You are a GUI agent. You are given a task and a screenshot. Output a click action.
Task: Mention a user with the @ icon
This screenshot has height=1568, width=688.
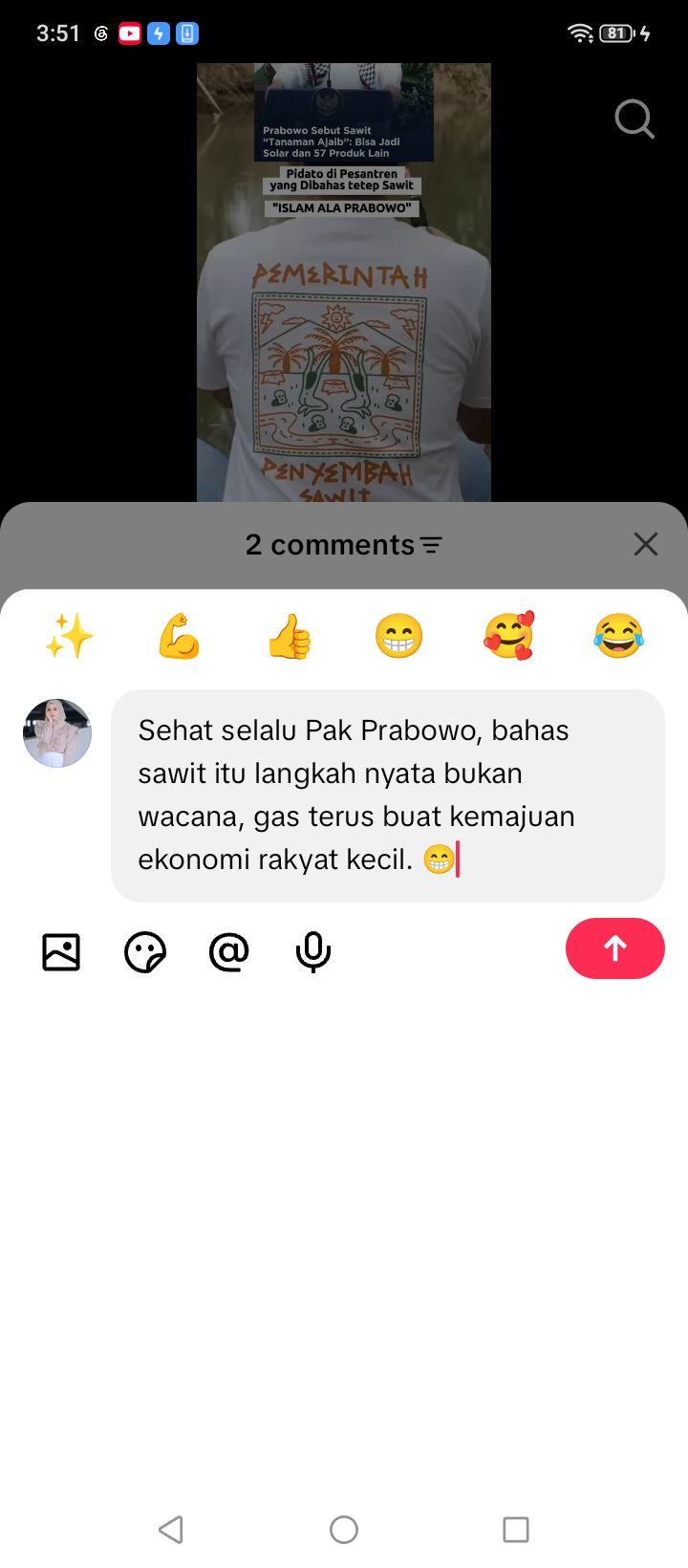coord(229,952)
